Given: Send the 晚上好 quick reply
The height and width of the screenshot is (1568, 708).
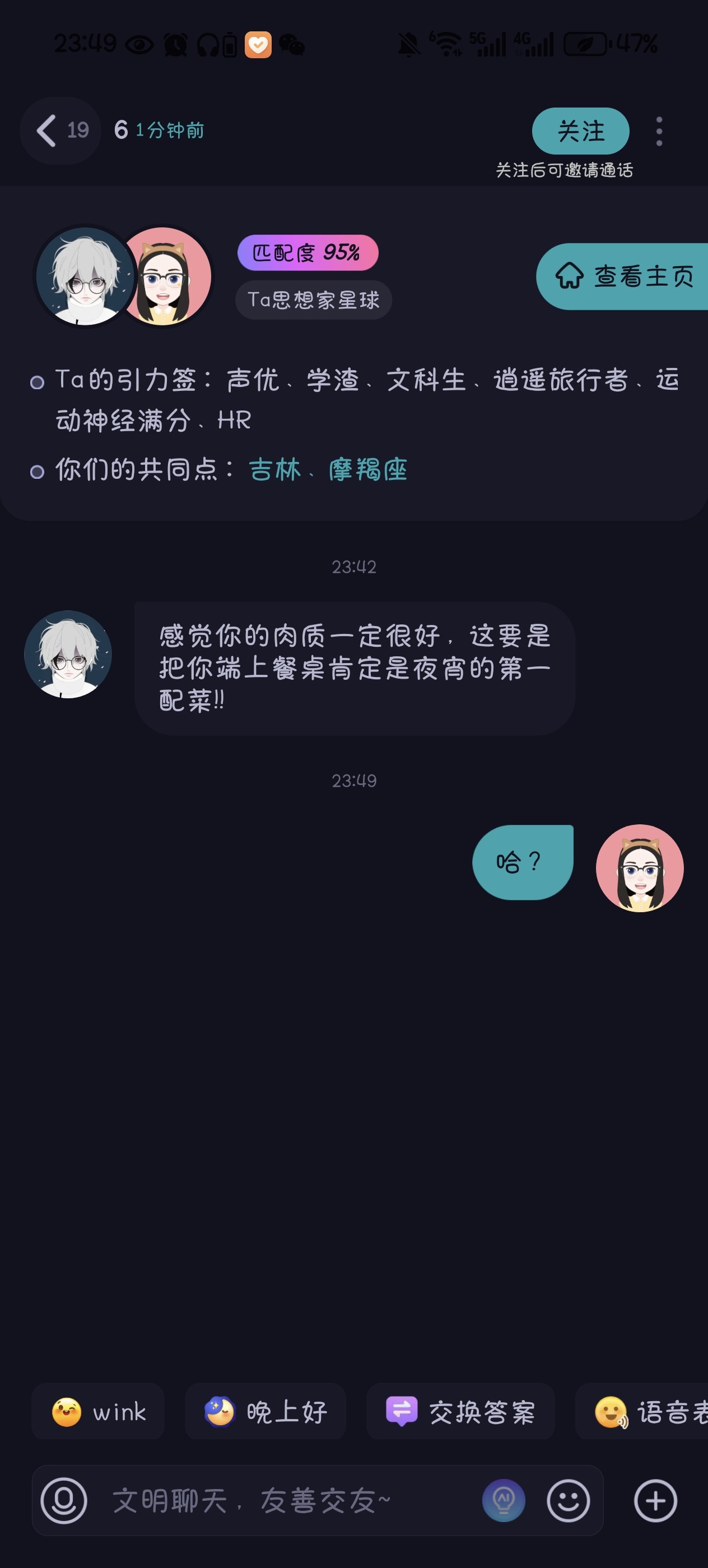Looking at the screenshot, I should click(x=265, y=1412).
